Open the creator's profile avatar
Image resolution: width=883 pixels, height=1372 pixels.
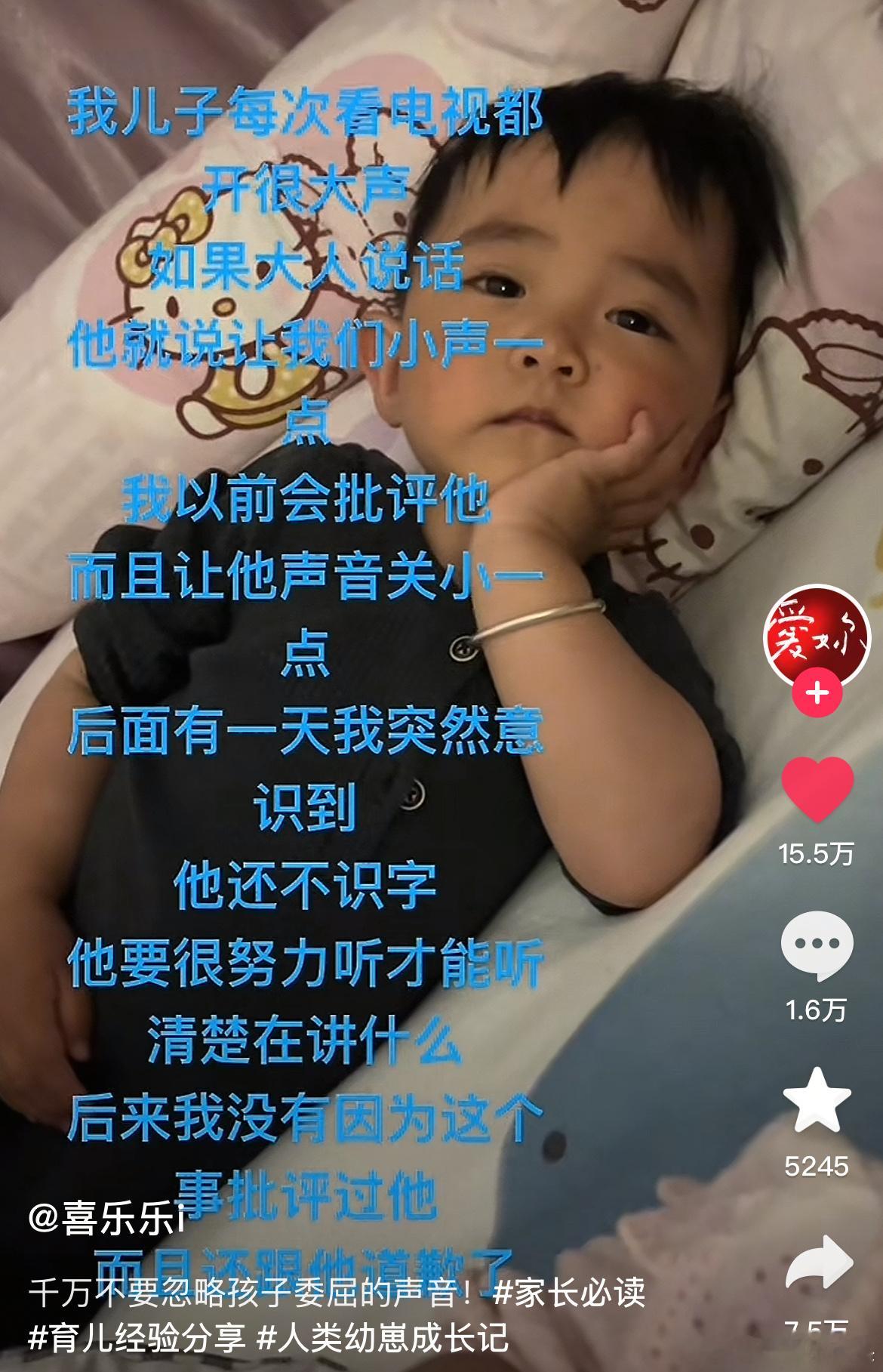tap(817, 638)
